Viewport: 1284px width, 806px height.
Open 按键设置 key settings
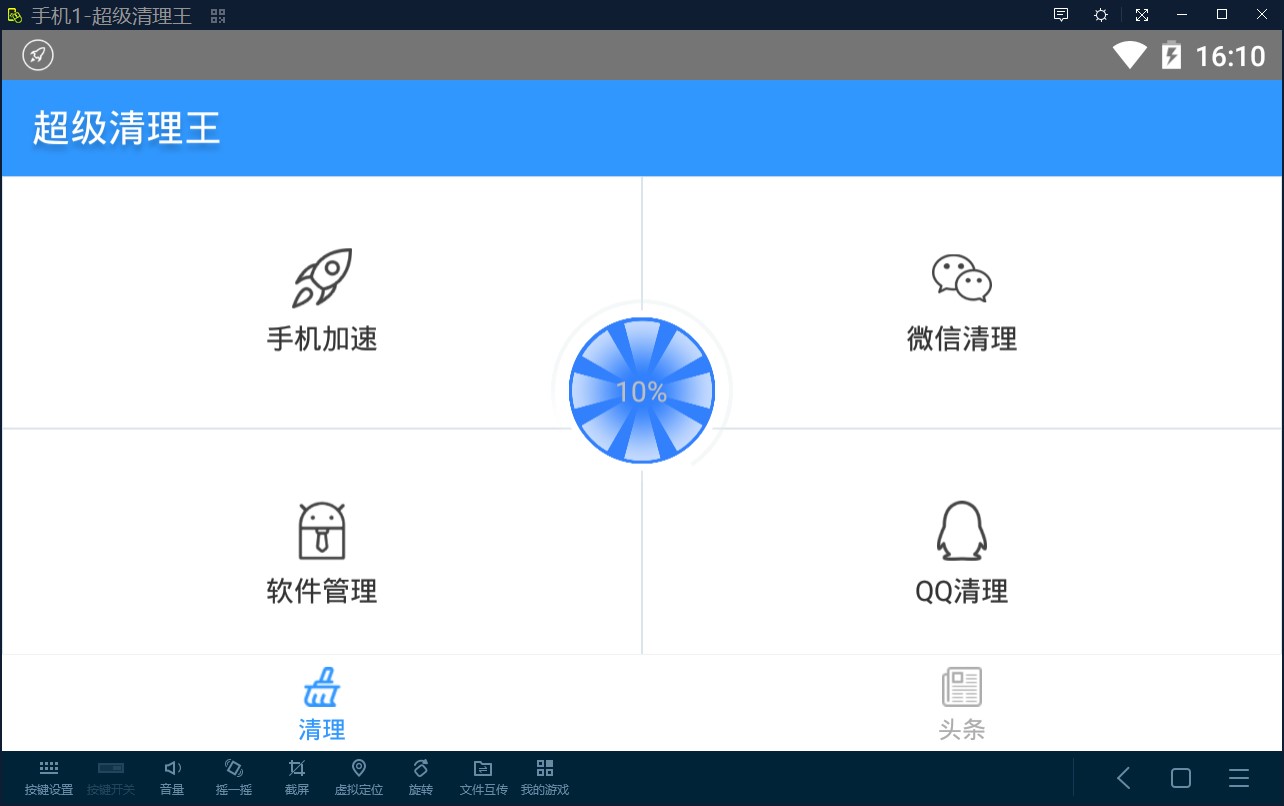click(49, 776)
